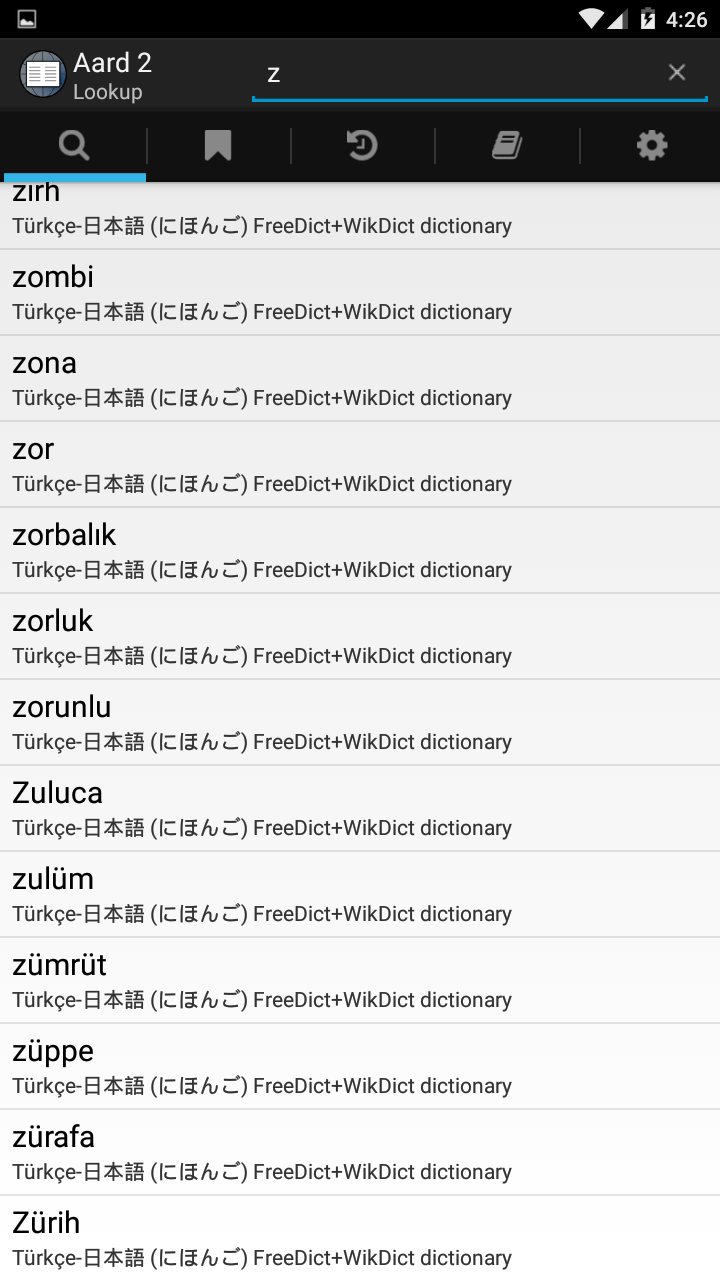Look up zürafa
Viewport: 720px width, 1280px height.
[x=360, y=1152]
